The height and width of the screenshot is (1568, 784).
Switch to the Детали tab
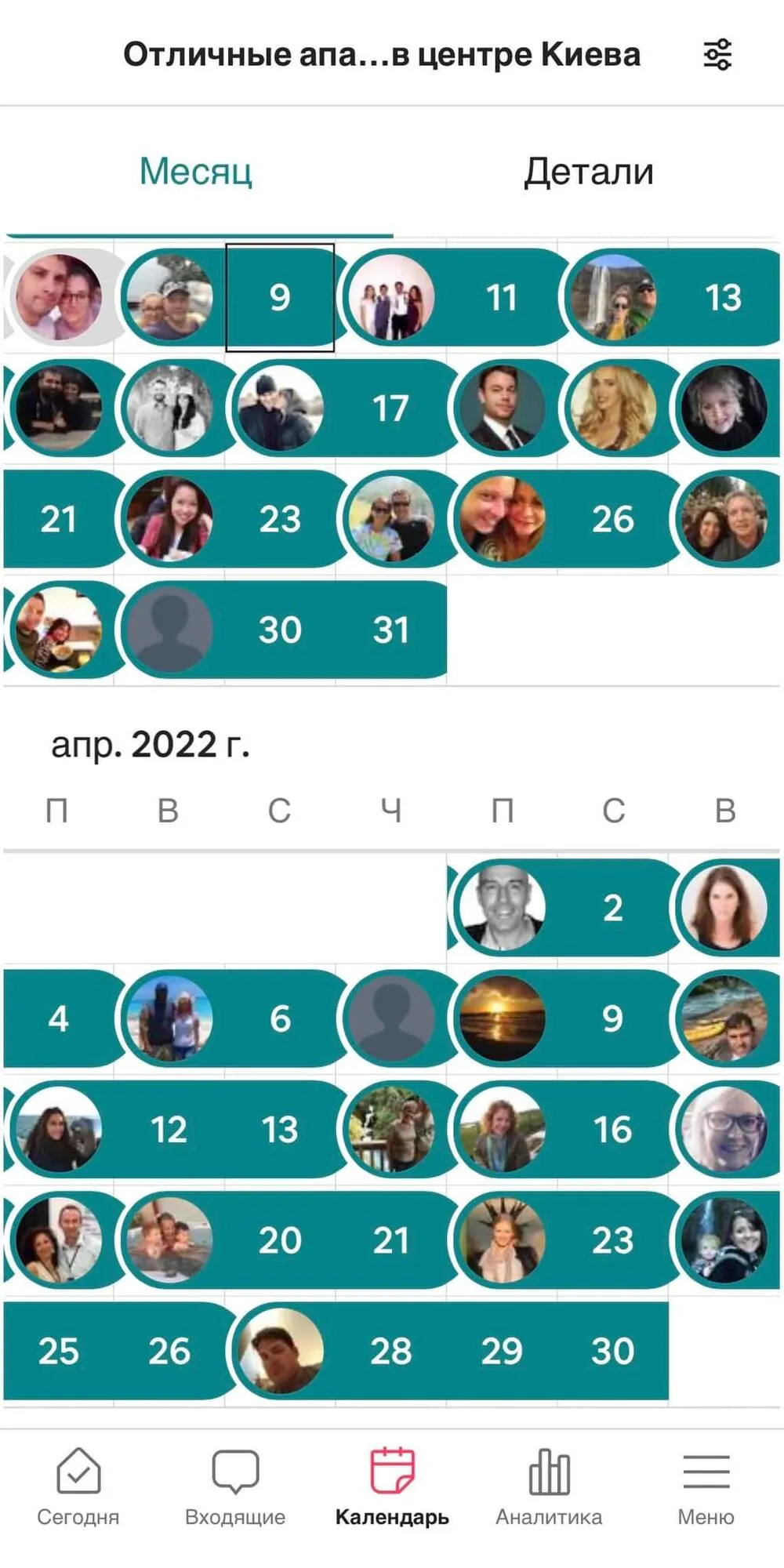pyautogui.click(x=588, y=172)
